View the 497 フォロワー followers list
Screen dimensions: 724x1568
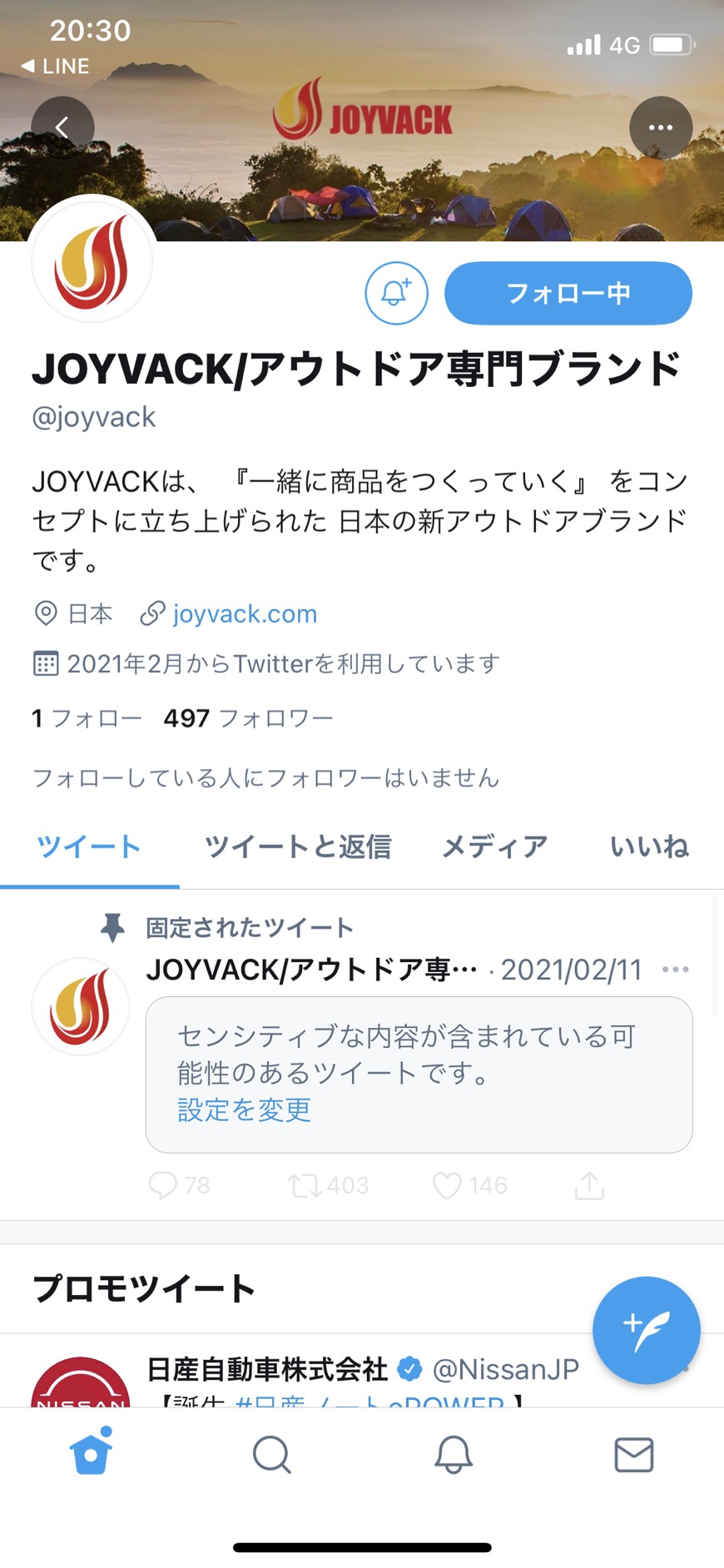(248, 717)
